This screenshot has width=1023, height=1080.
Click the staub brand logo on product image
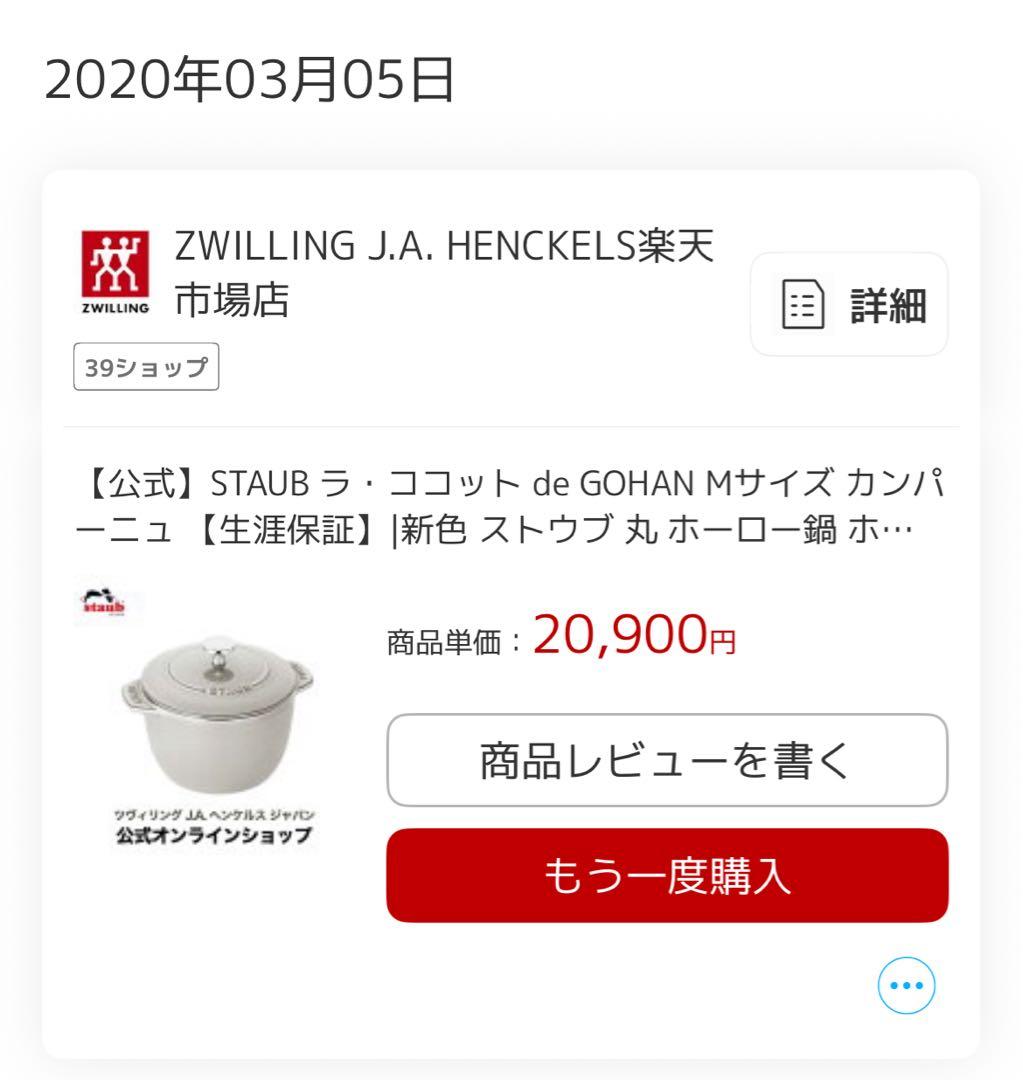(104, 605)
